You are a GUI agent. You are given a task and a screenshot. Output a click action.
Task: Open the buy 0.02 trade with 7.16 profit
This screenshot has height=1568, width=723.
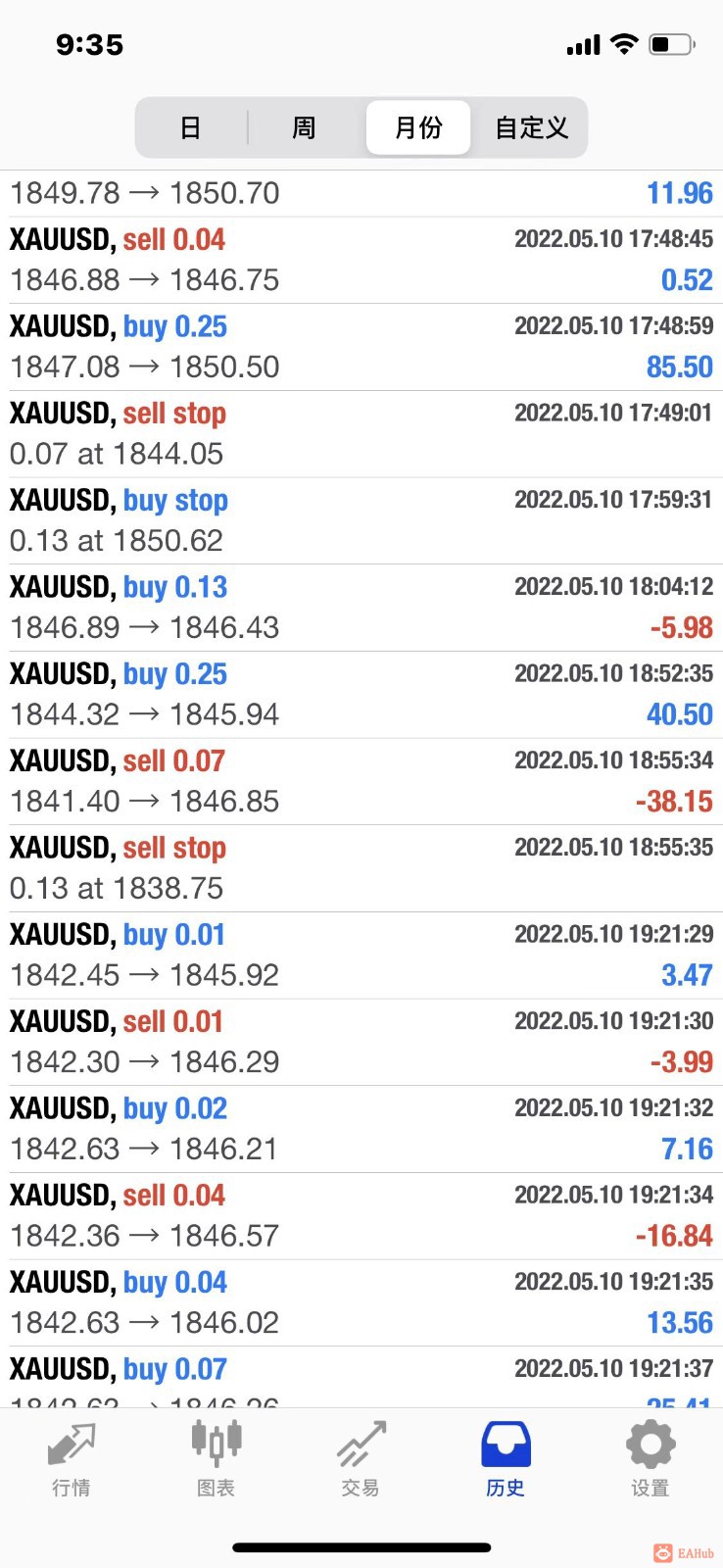[x=361, y=1128]
